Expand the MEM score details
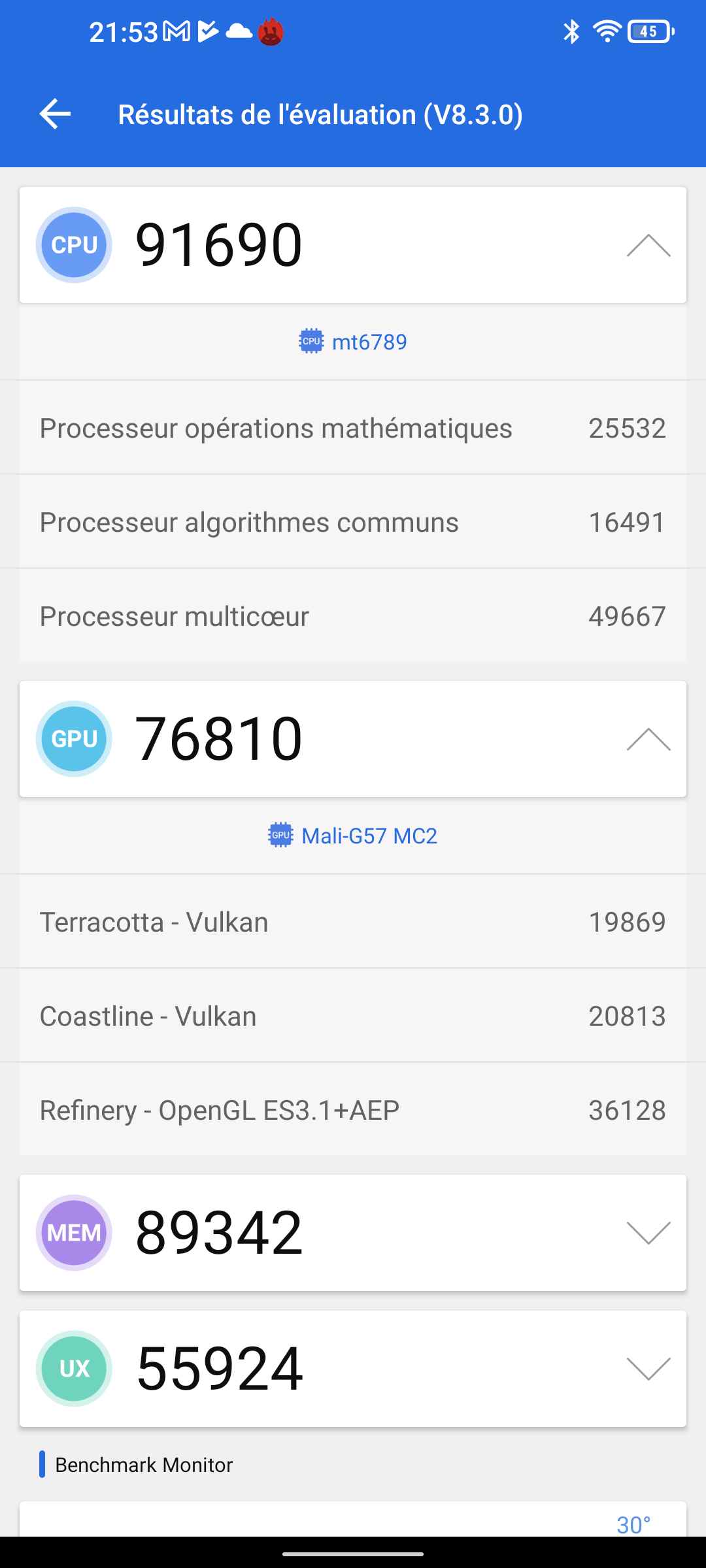Screen dimensions: 706x1568 point(648,1233)
